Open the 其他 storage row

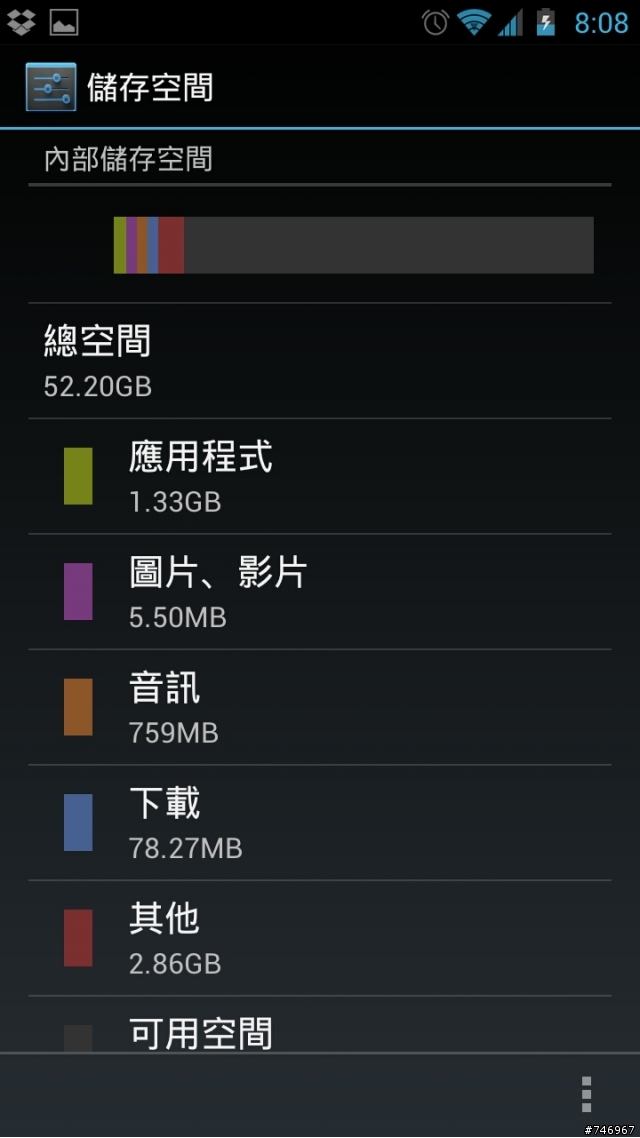(320, 938)
